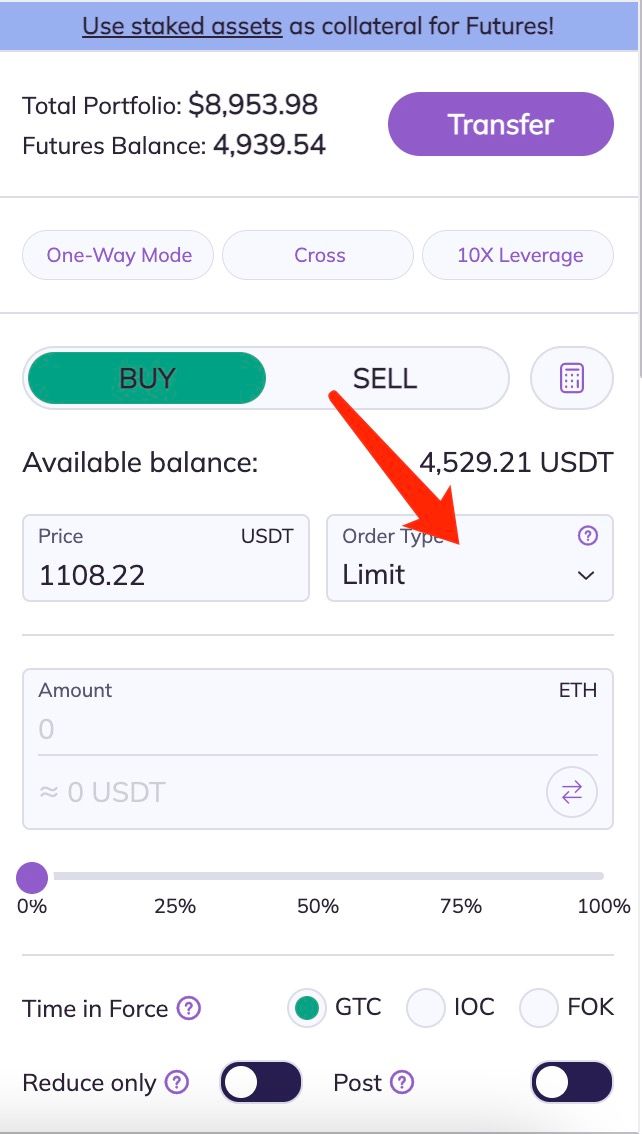Show help for Order Type

tap(588, 536)
